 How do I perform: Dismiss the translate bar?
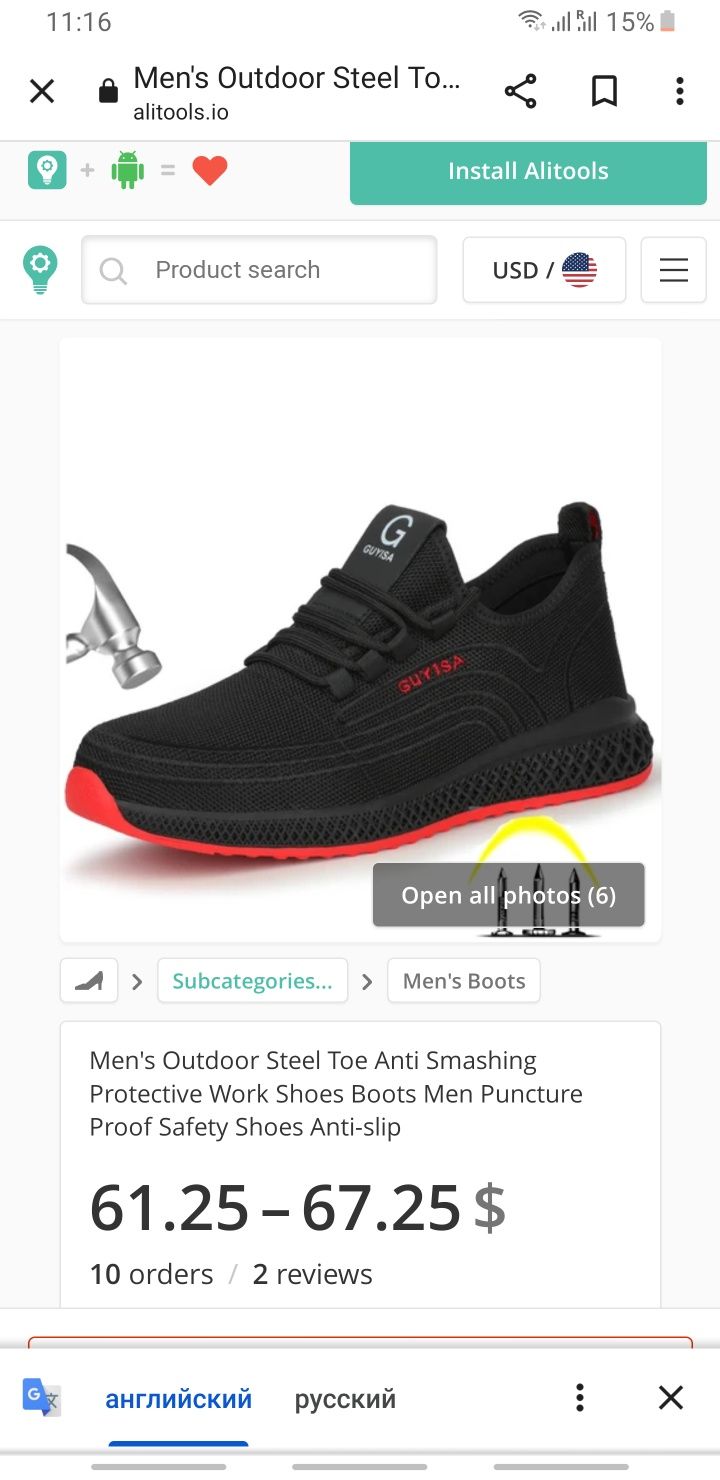click(x=671, y=1398)
